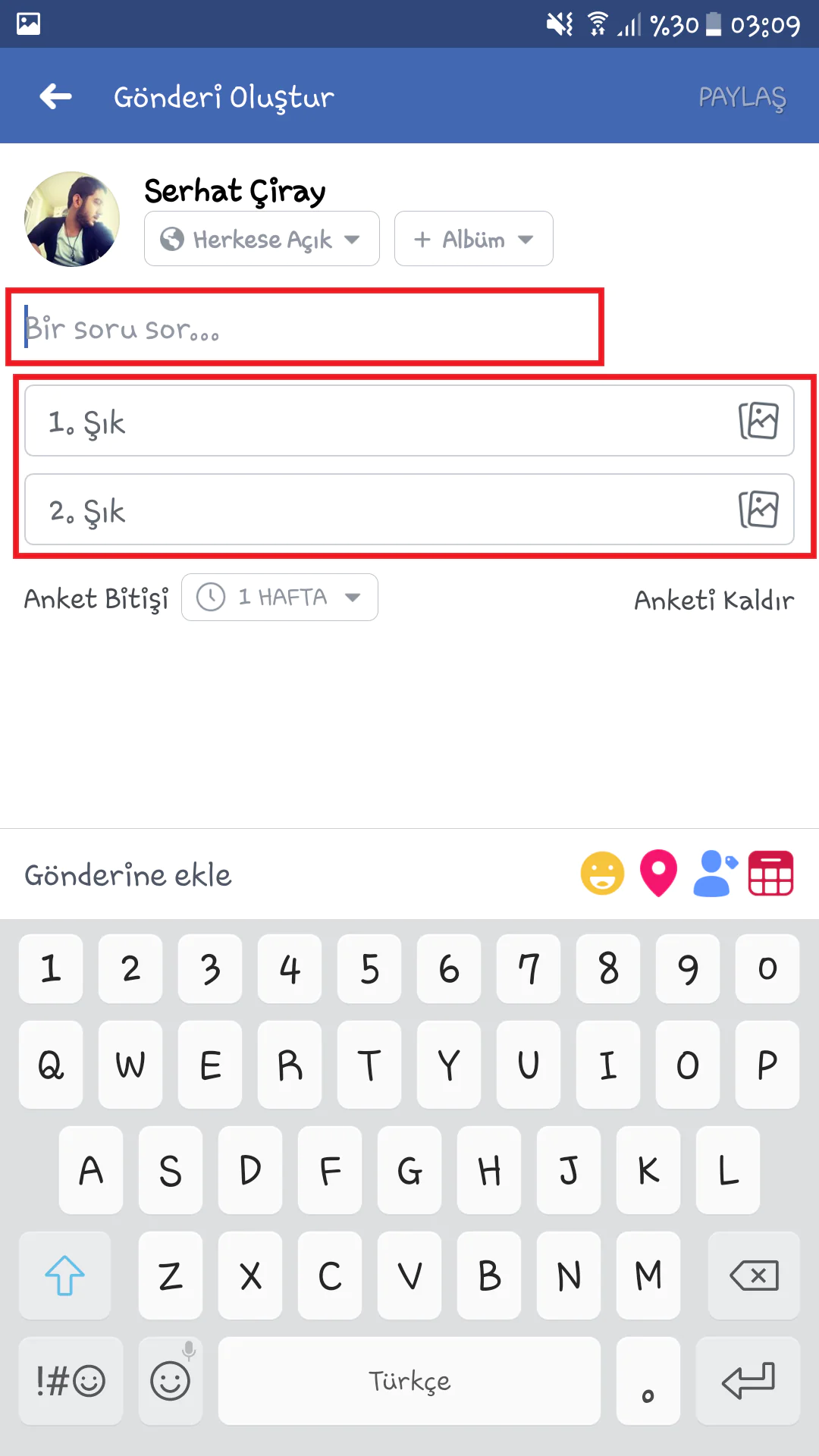The height and width of the screenshot is (1456, 819).
Task: Remove the poll with Anketi Kaldır
Action: coord(714,600)
